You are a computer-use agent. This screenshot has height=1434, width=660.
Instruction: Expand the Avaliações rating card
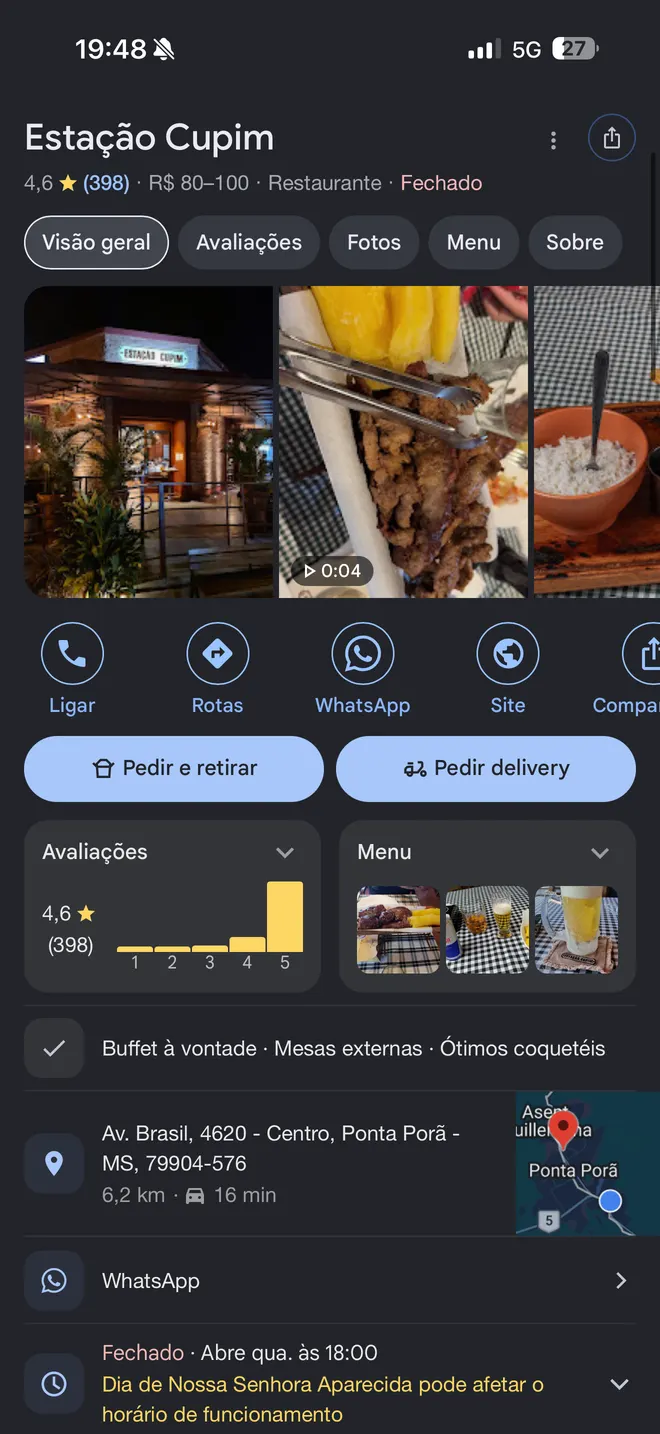[172, 906]
